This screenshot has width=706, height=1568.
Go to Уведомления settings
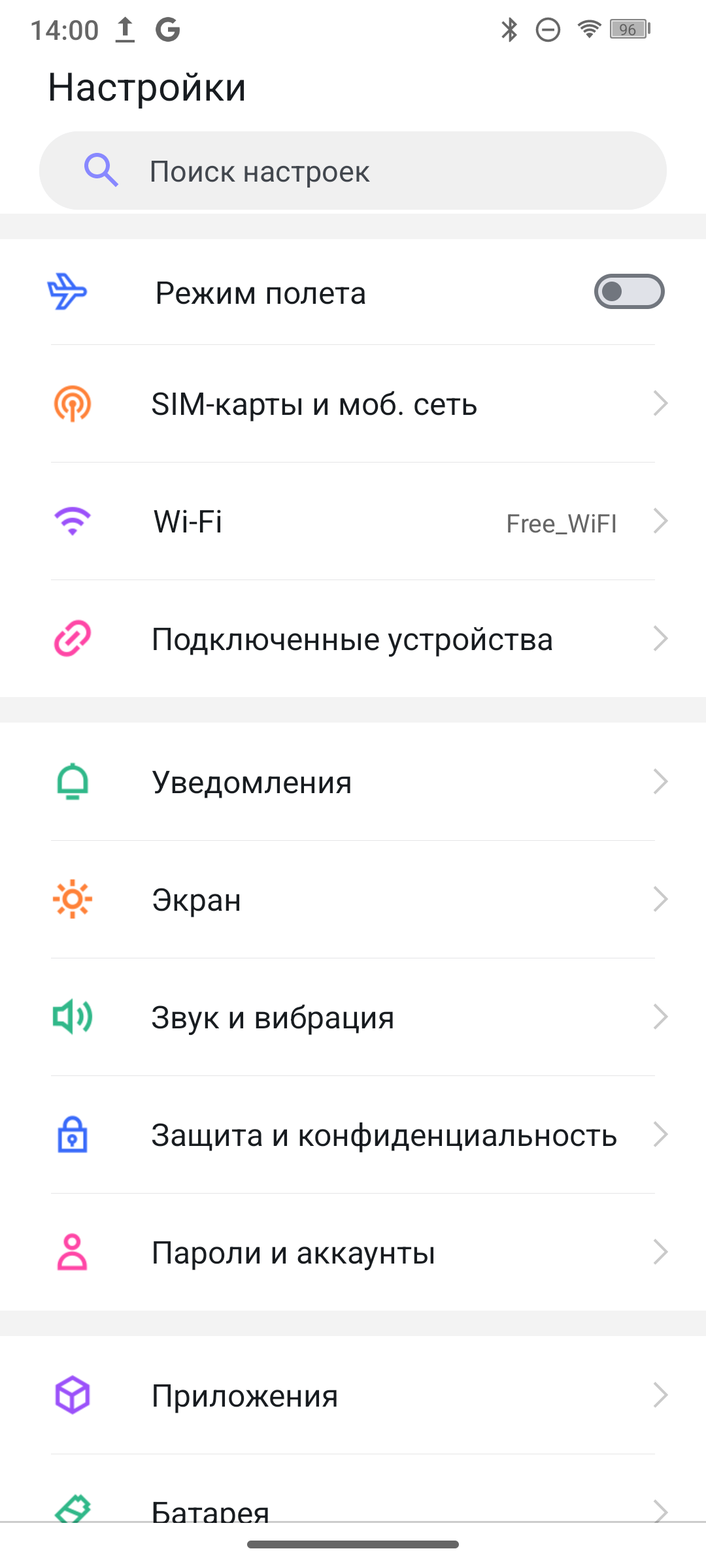pos(353,782)
